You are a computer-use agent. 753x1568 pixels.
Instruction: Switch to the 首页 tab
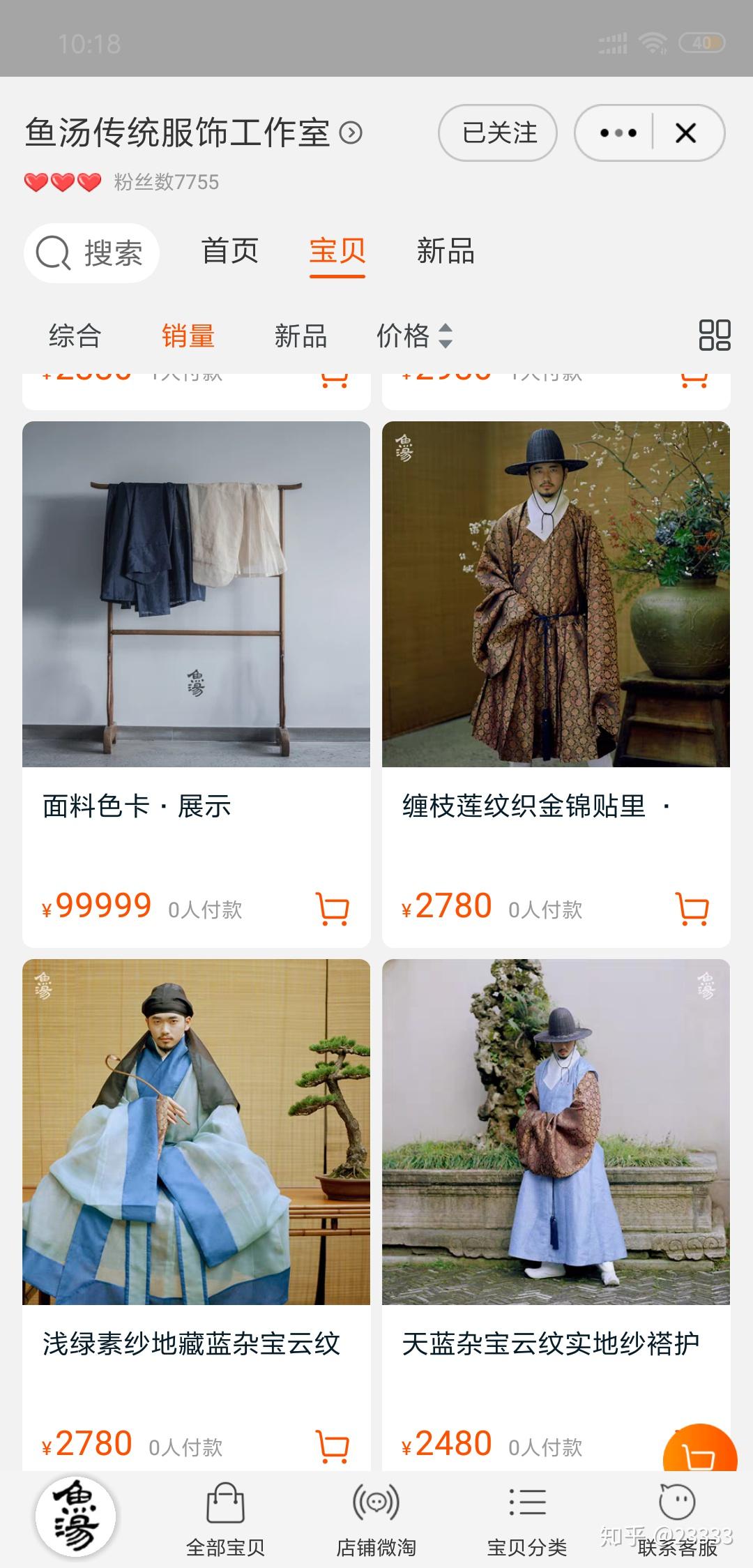click(230, 251)
